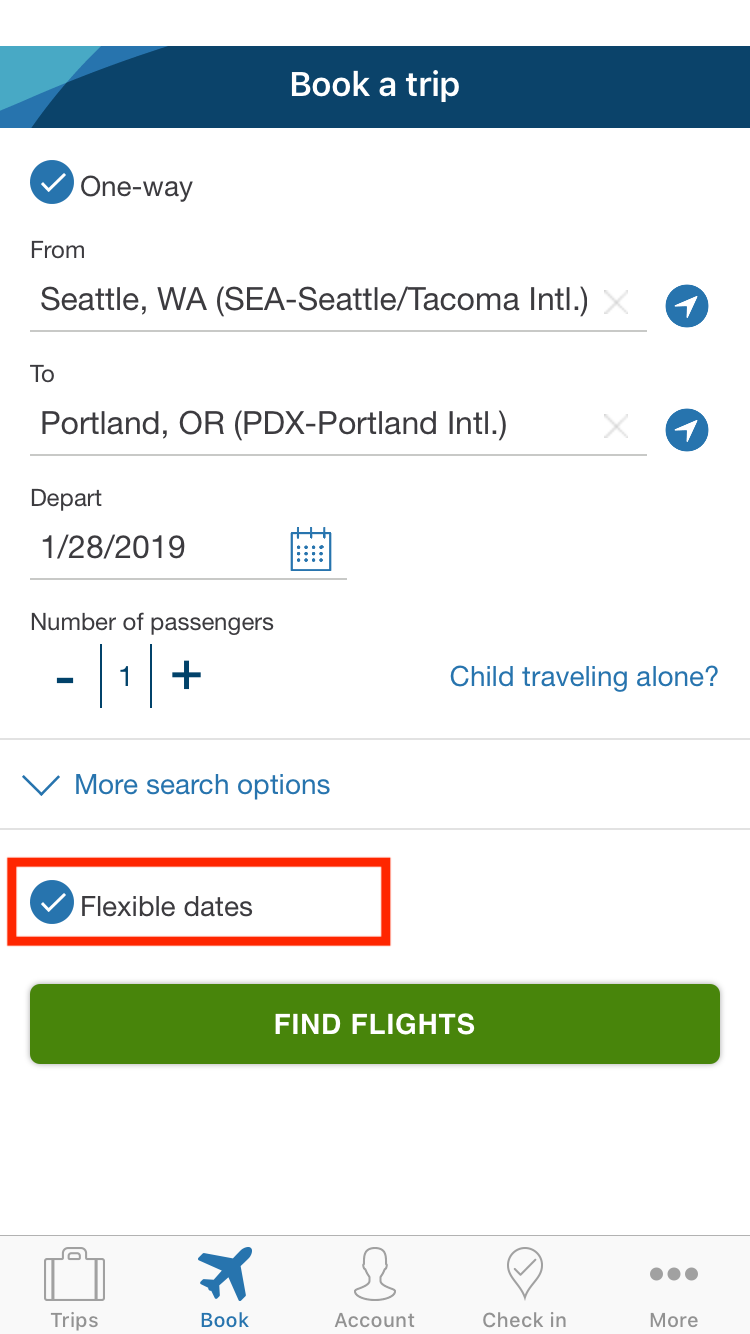
Task: Use current location for From field
Action: [x=687, y=306]
